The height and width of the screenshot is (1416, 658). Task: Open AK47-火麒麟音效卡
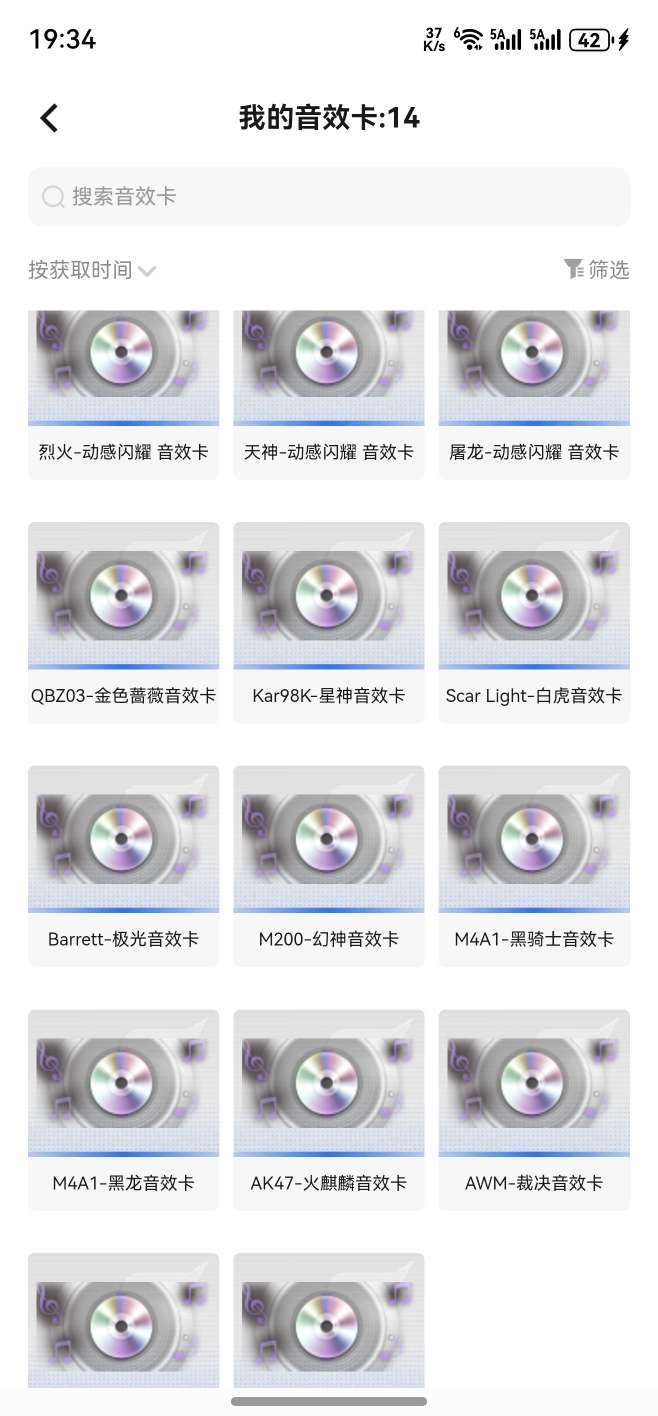328,1109
